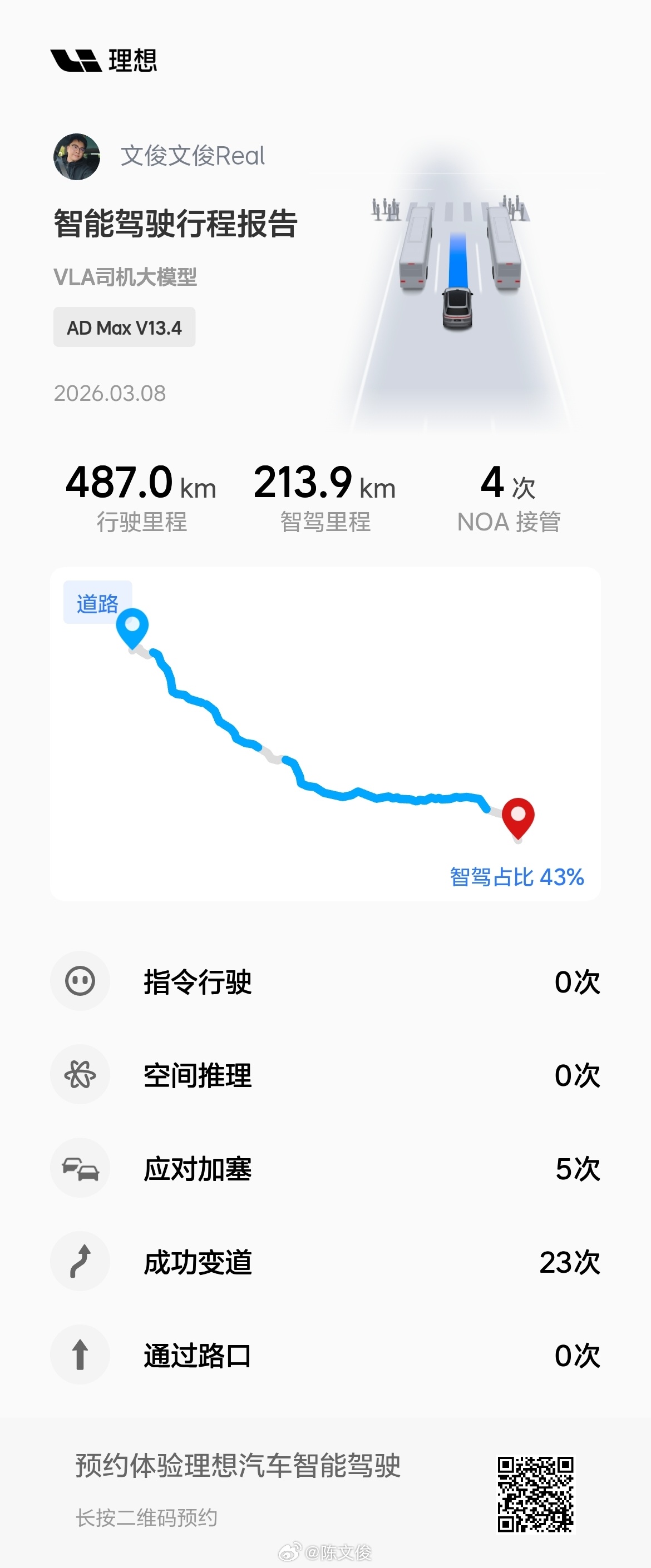Select the 应对加塞 cars icon
Image resolution: width=651 pixels, height=1568 pixels.
coord(80,1168)
